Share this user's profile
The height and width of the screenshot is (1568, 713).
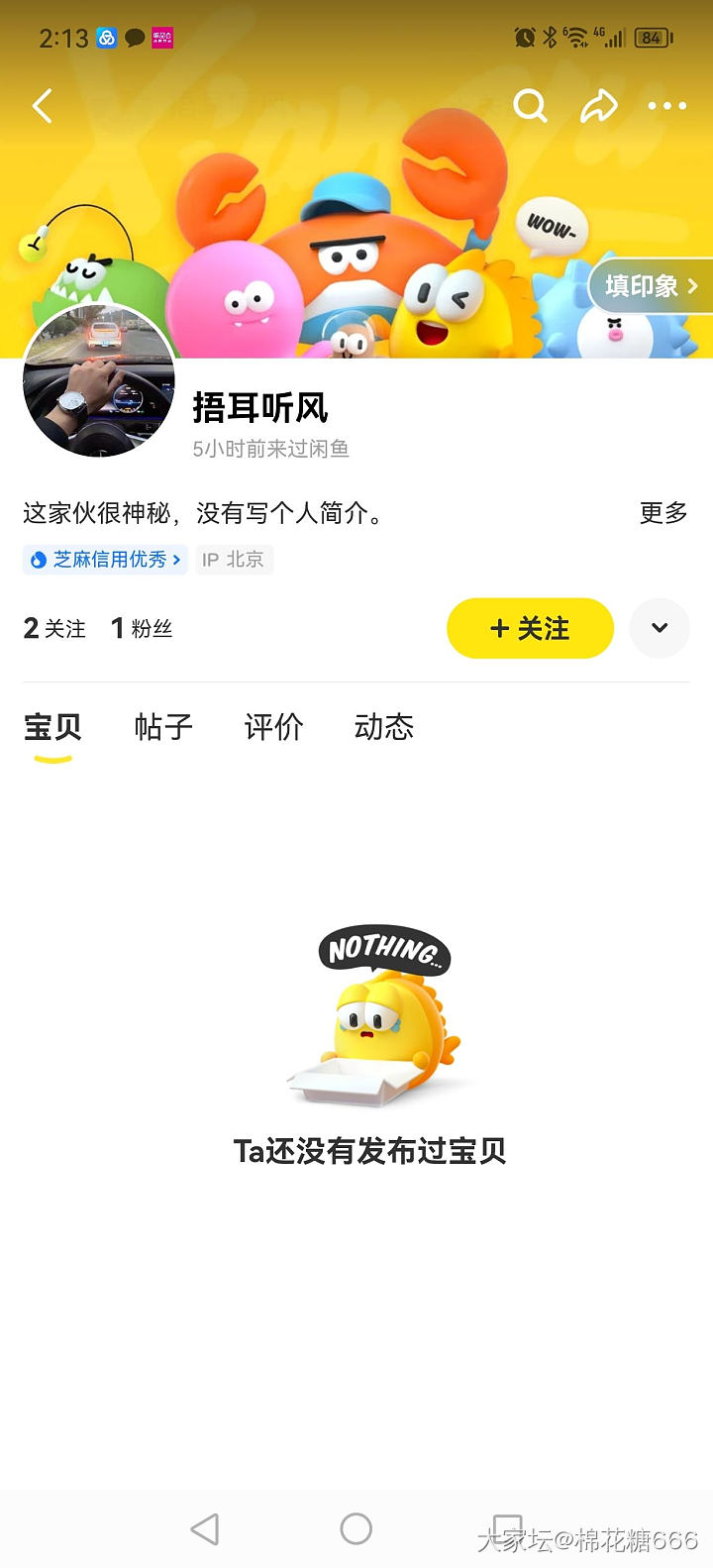point(598,106)
